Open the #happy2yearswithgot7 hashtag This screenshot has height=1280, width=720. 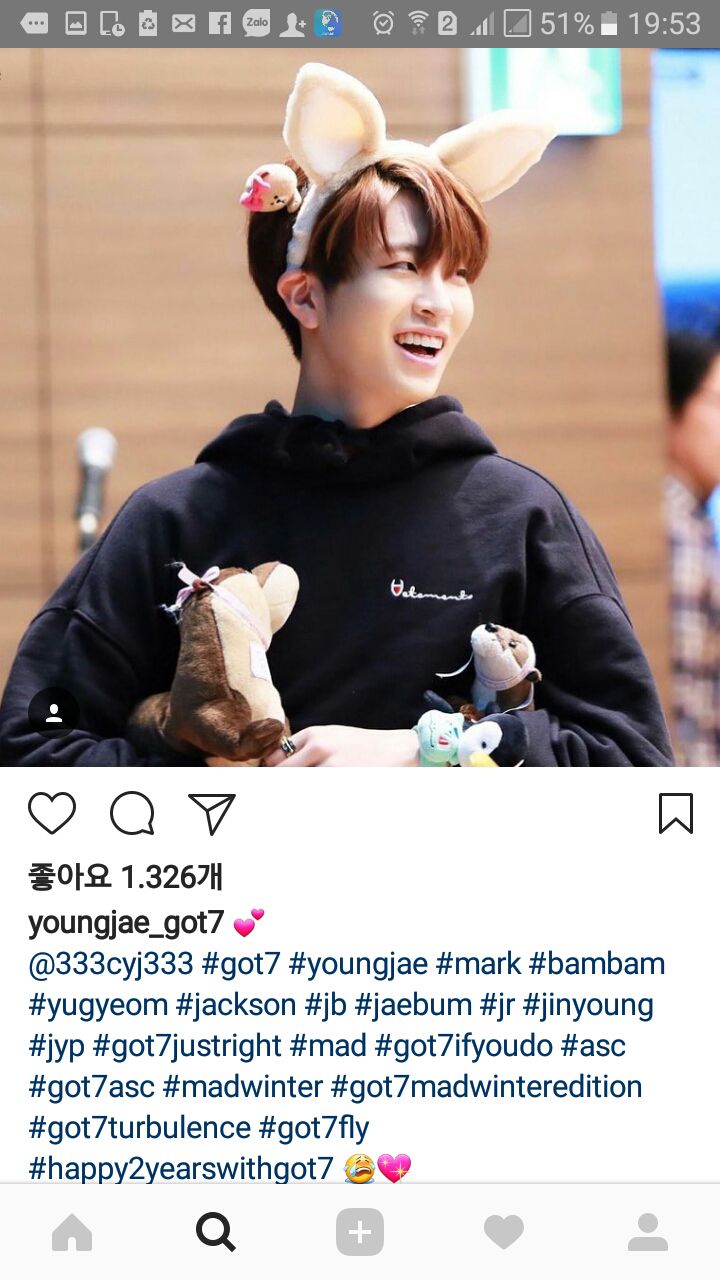[181, 1168]
